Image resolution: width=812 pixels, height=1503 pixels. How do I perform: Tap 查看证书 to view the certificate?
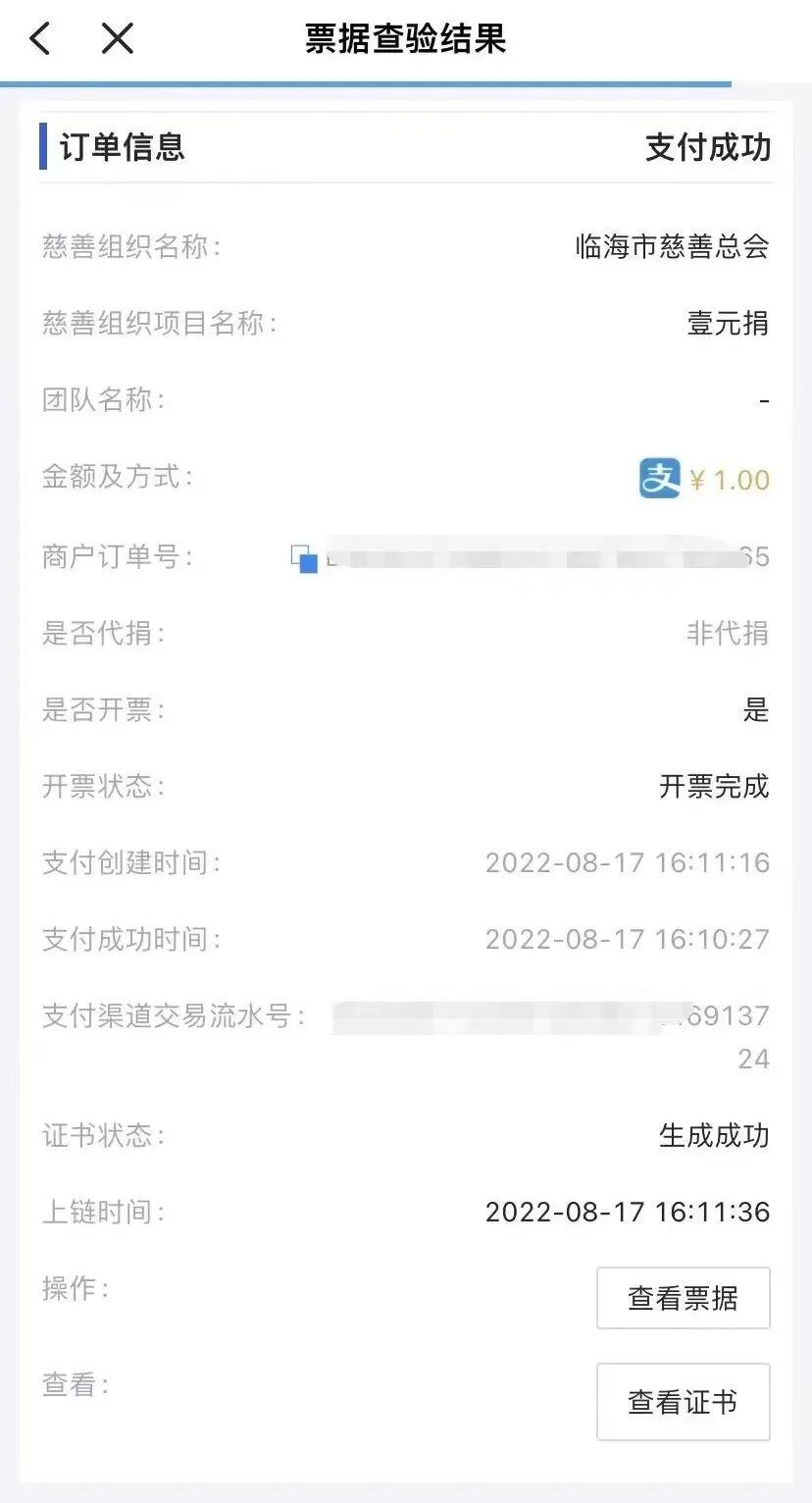coord(683,1402)
